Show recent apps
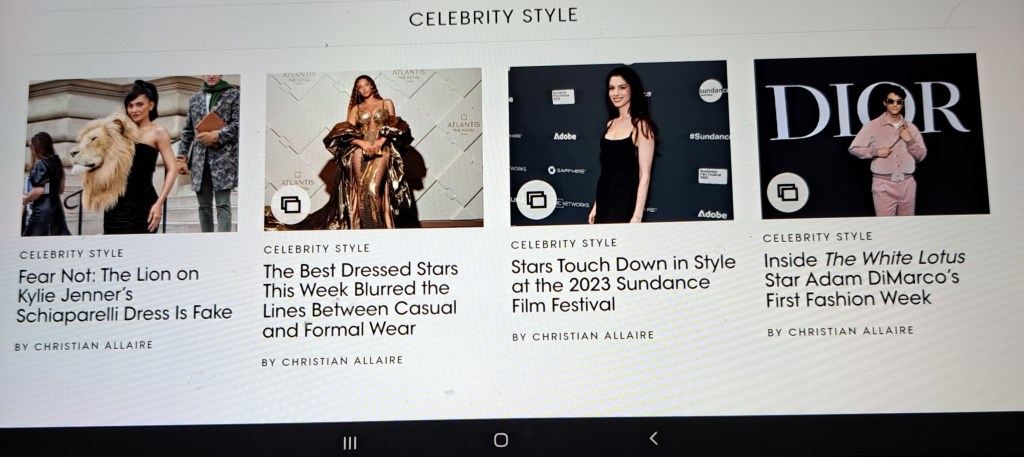Viewport: 1024px width, 457px height. (350, 442)
